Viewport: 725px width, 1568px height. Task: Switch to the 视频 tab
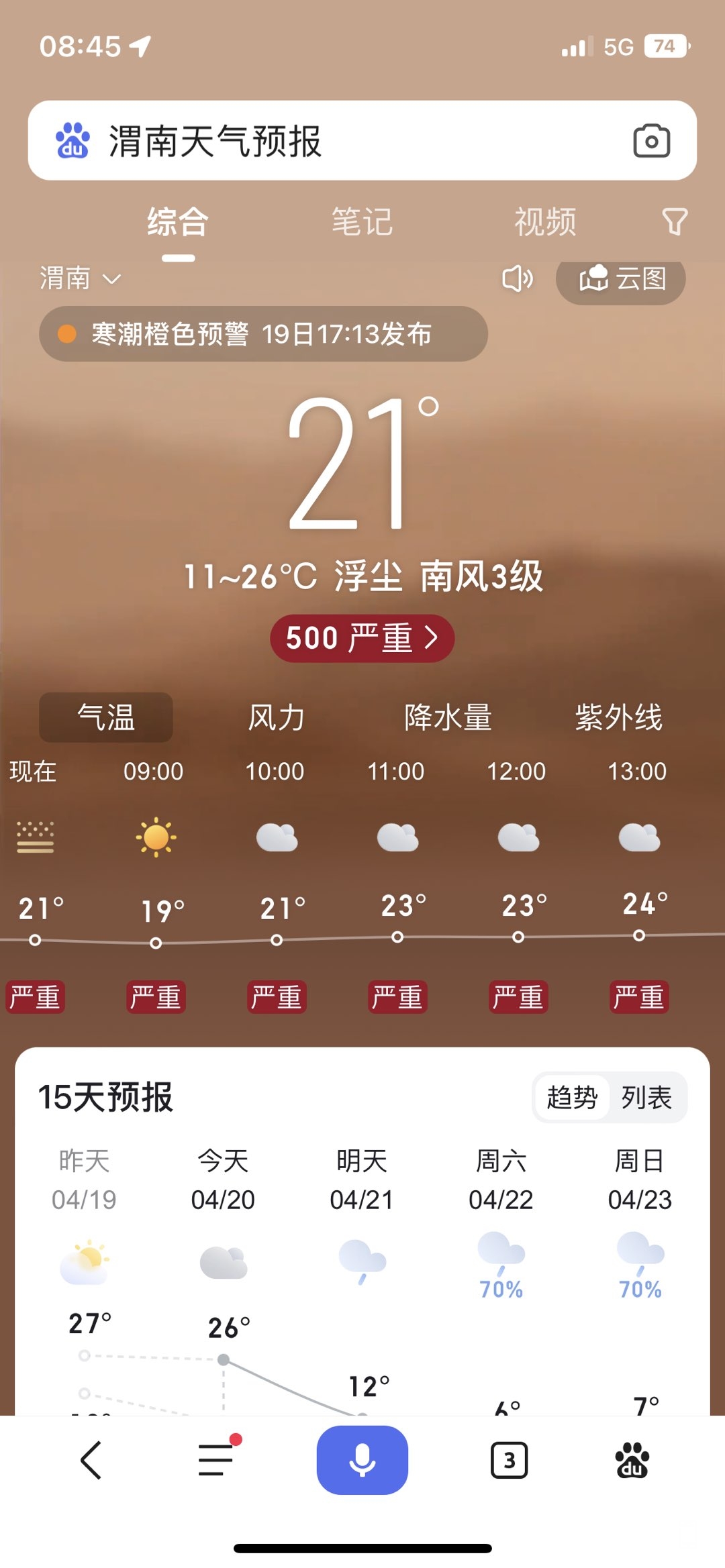(545, 222)
